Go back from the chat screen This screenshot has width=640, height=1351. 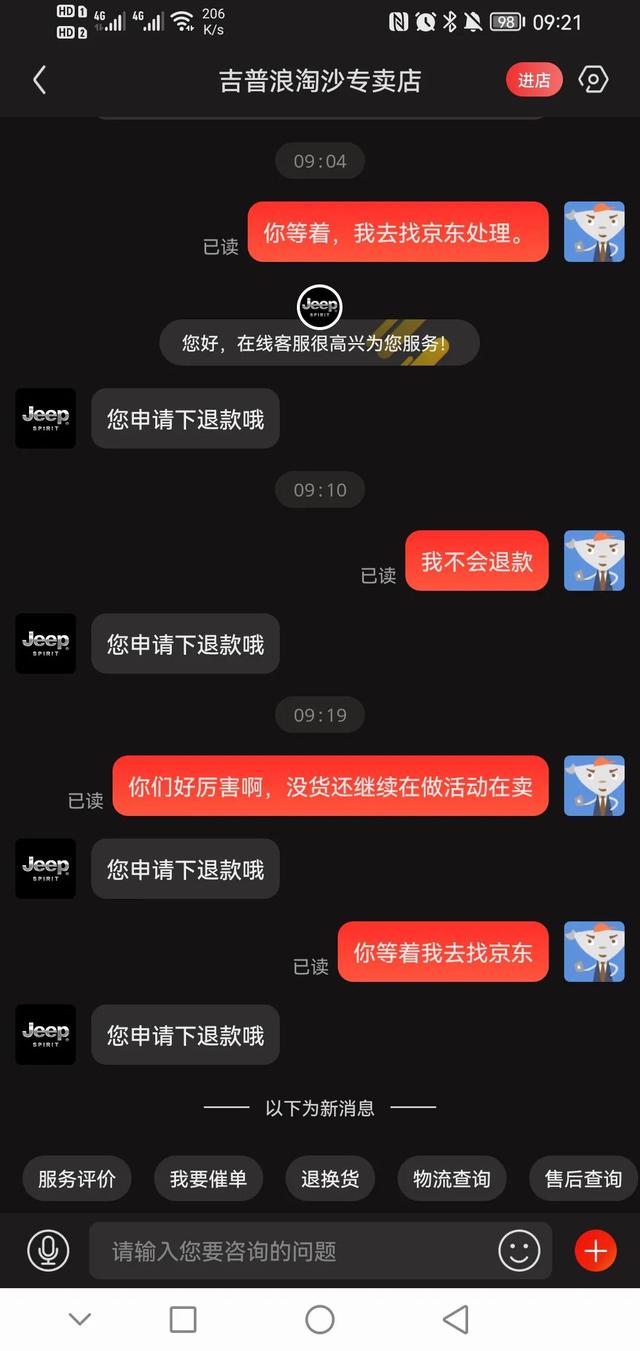pyautogui.click(x=40, y=80)
